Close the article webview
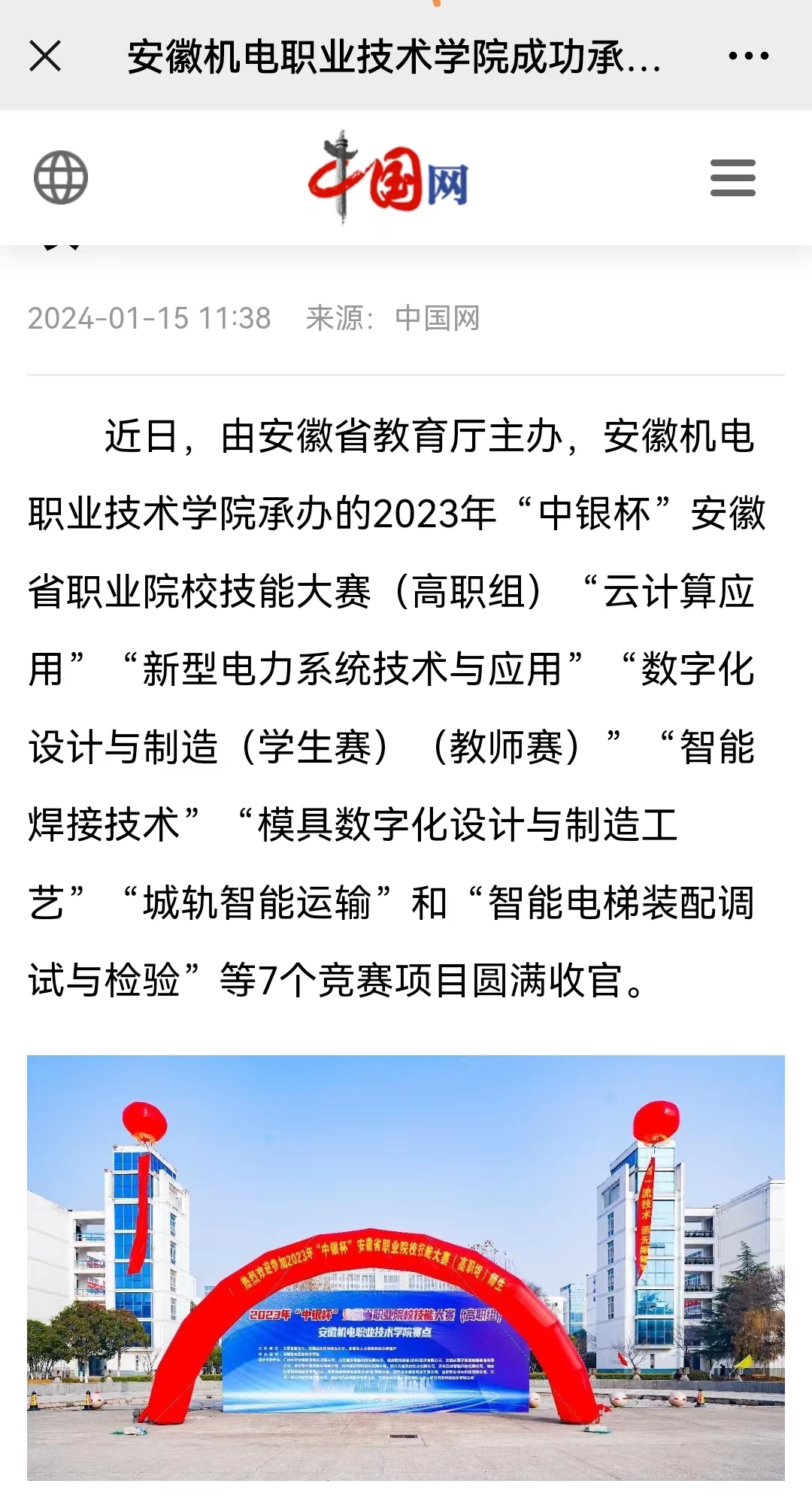Image resolution: width=812 pixels, height=1502 pixels. click(x=45, y=56)
